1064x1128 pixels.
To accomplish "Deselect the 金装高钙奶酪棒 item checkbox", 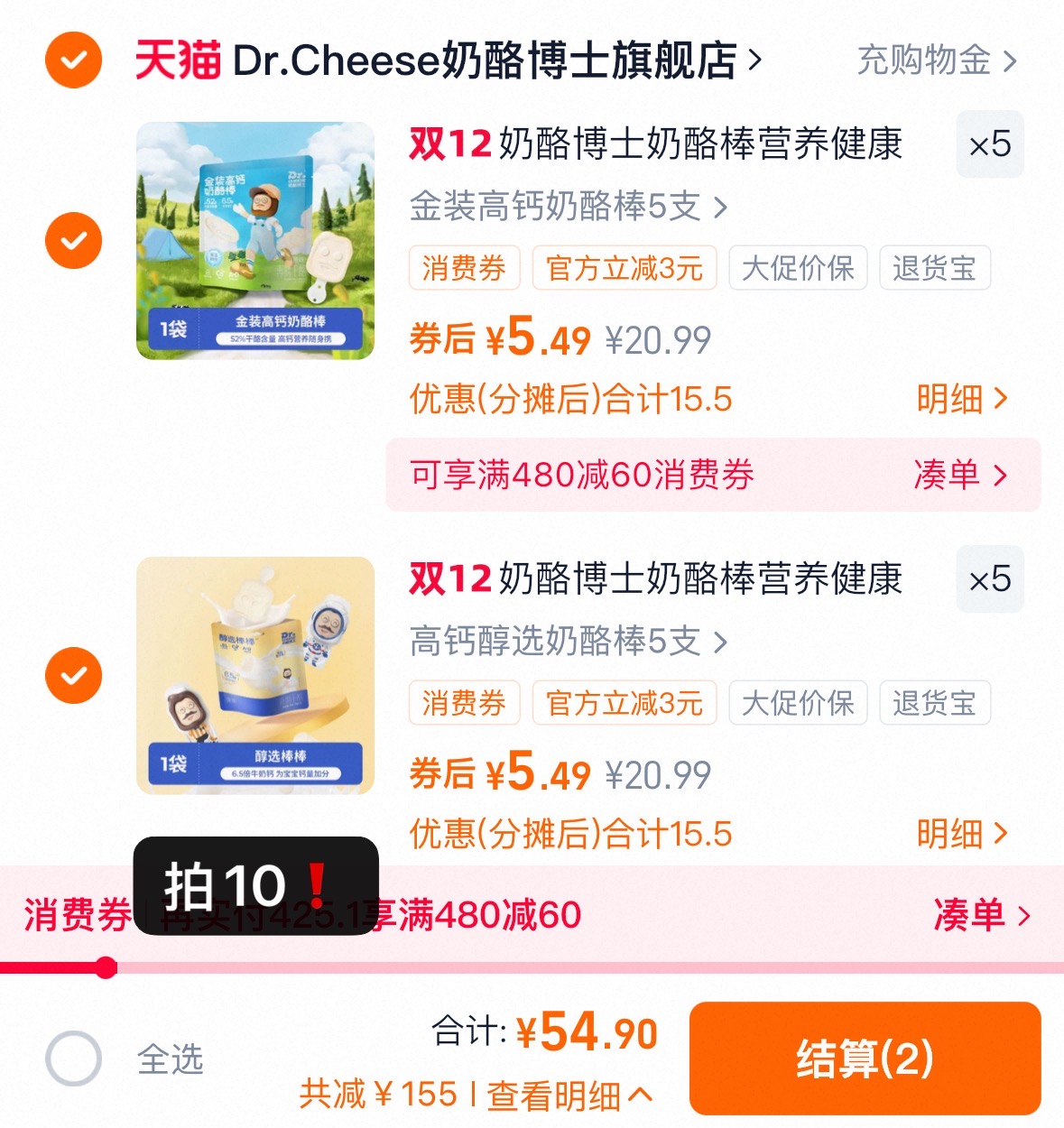I will (x=72, y=240).
